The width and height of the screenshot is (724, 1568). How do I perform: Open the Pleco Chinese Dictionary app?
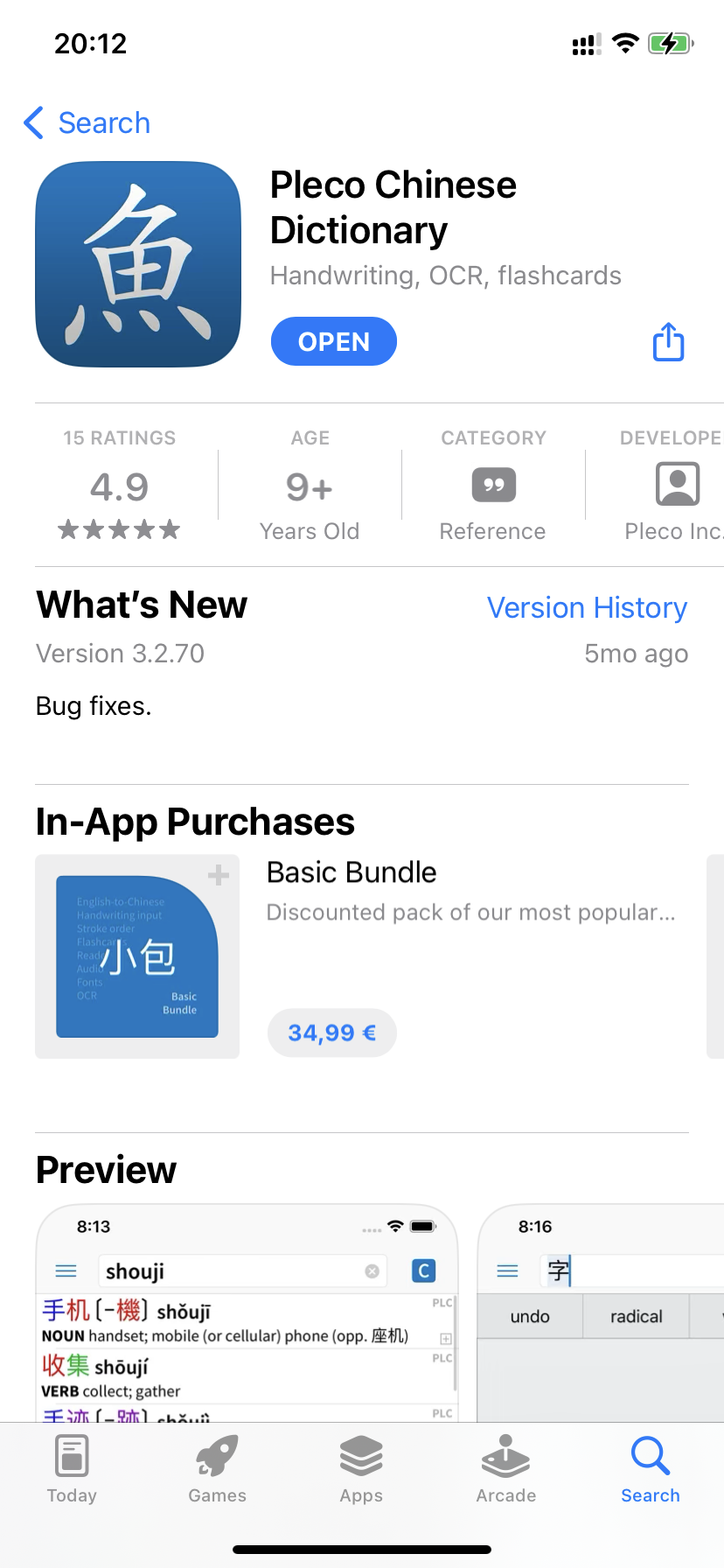[x=333, y=341]
